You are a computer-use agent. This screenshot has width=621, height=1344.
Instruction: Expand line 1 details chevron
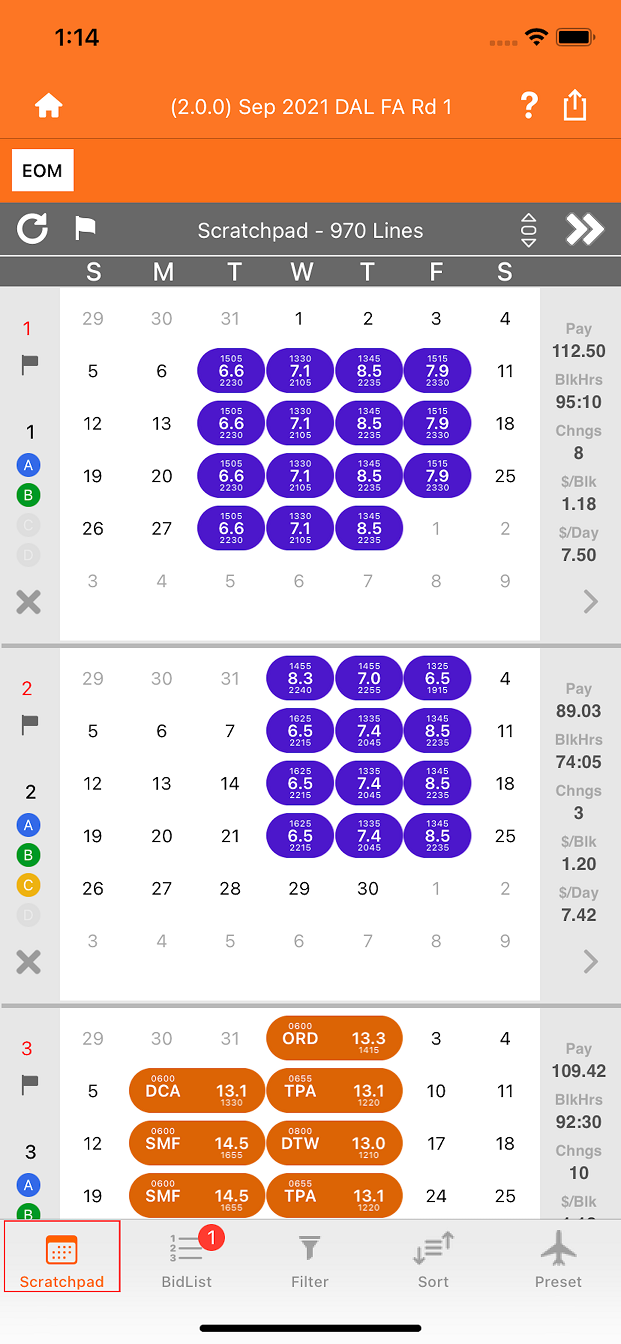pyautogui.click(x=591, y=601)
